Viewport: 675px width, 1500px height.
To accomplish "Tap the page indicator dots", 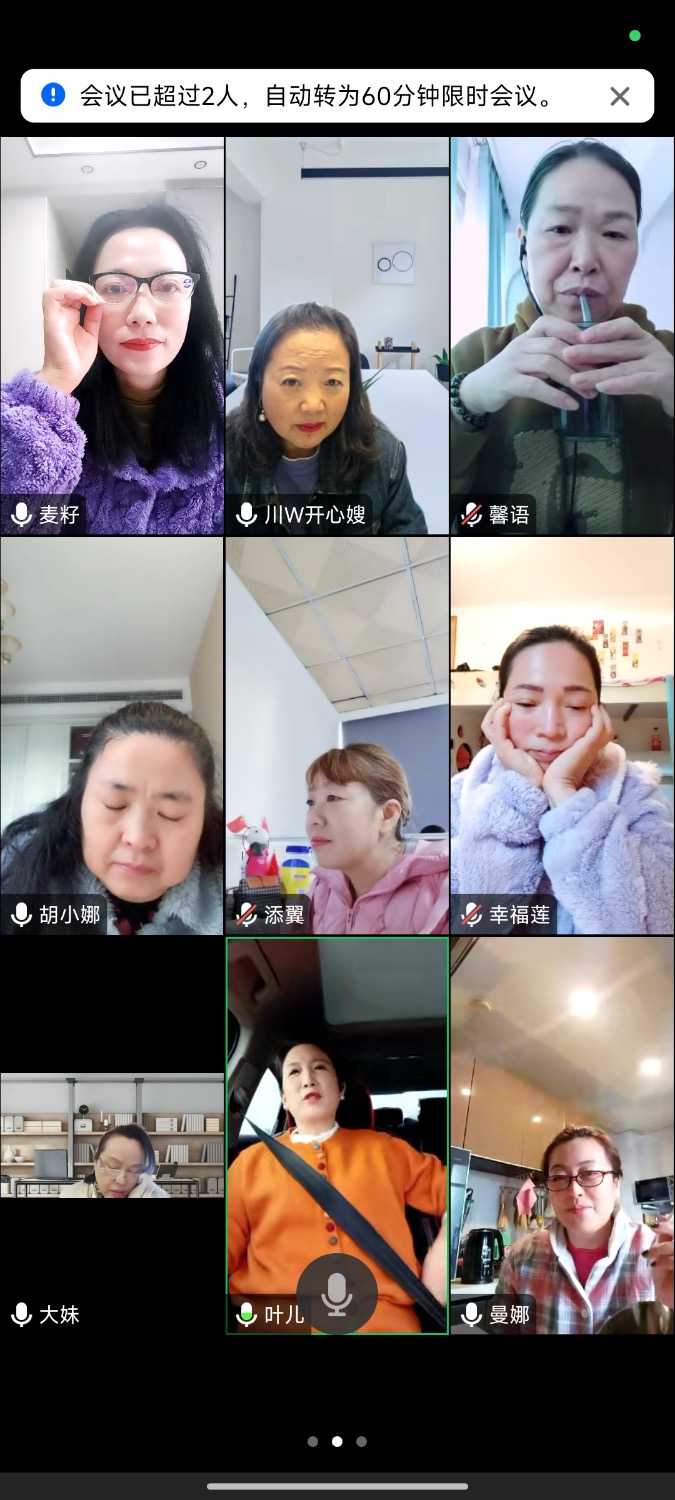I will pos(337,1441).
